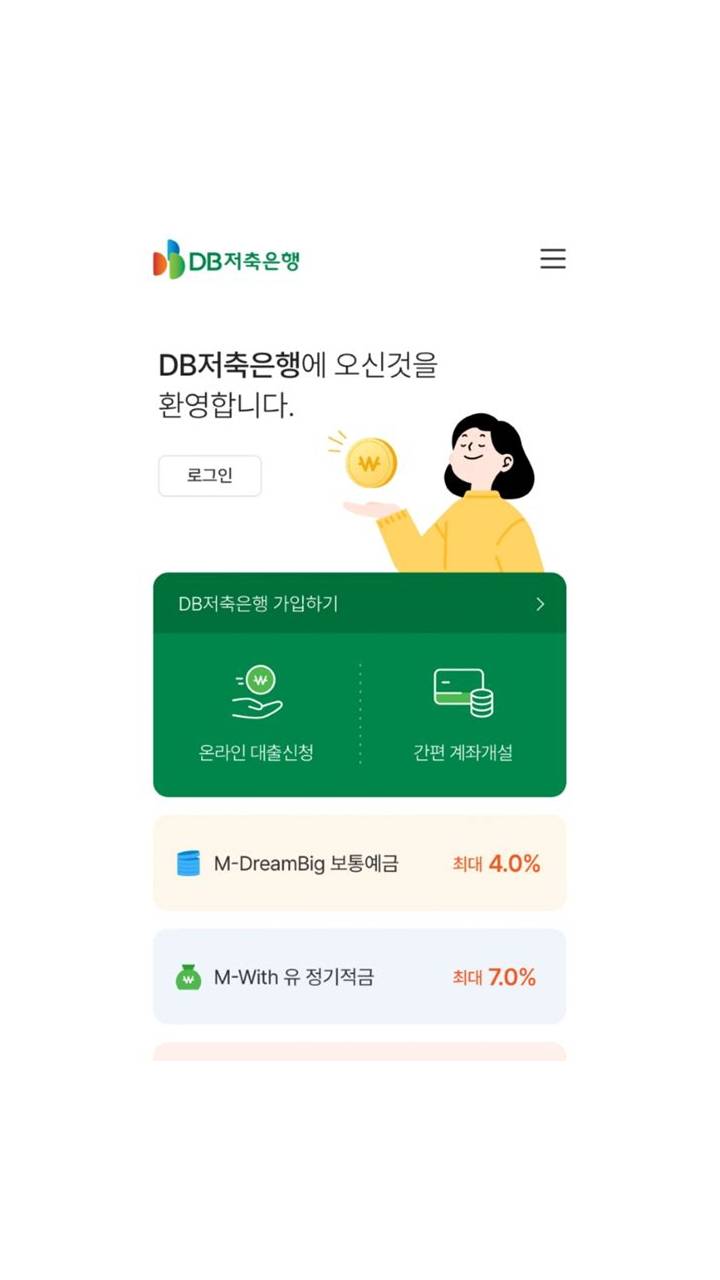Screen dimensions: 720x1280
Task: Open DB저축은행 가입하기 banner
Action: tap(360, 603)
